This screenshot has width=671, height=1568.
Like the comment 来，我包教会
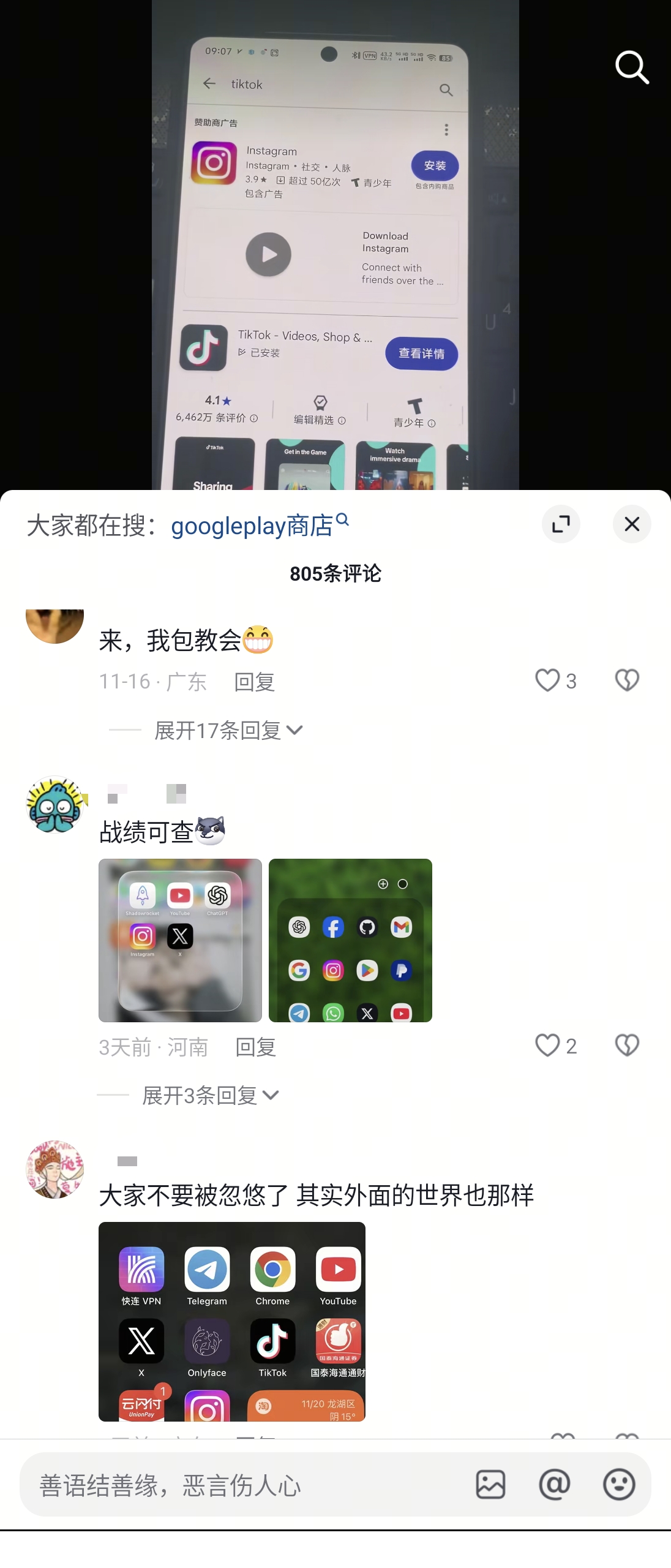[548, 680]
